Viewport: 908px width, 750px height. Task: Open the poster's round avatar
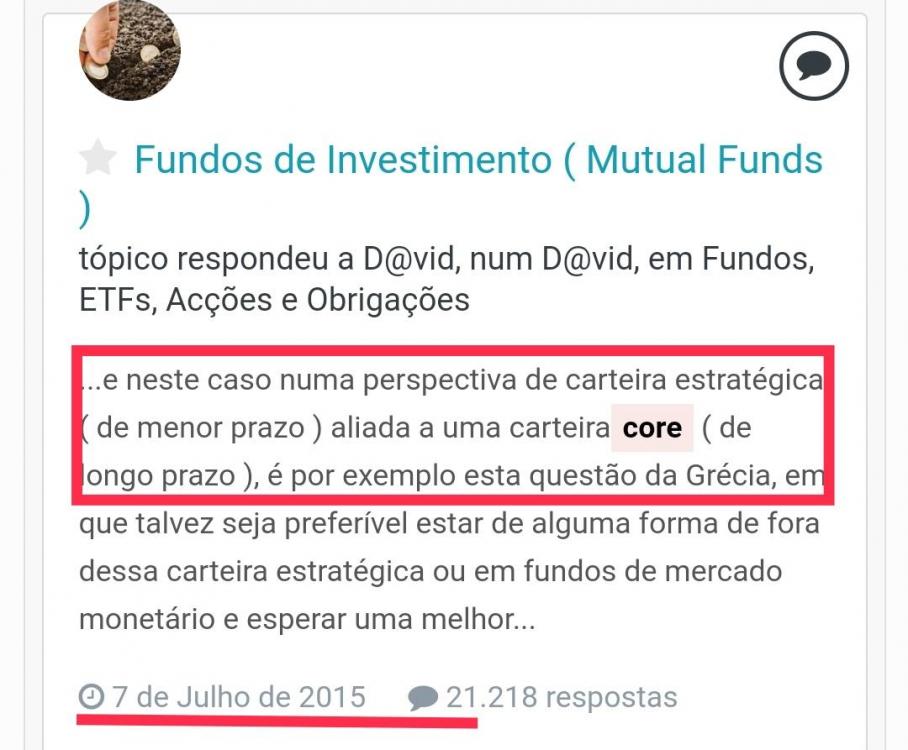(x=129, y=52)
